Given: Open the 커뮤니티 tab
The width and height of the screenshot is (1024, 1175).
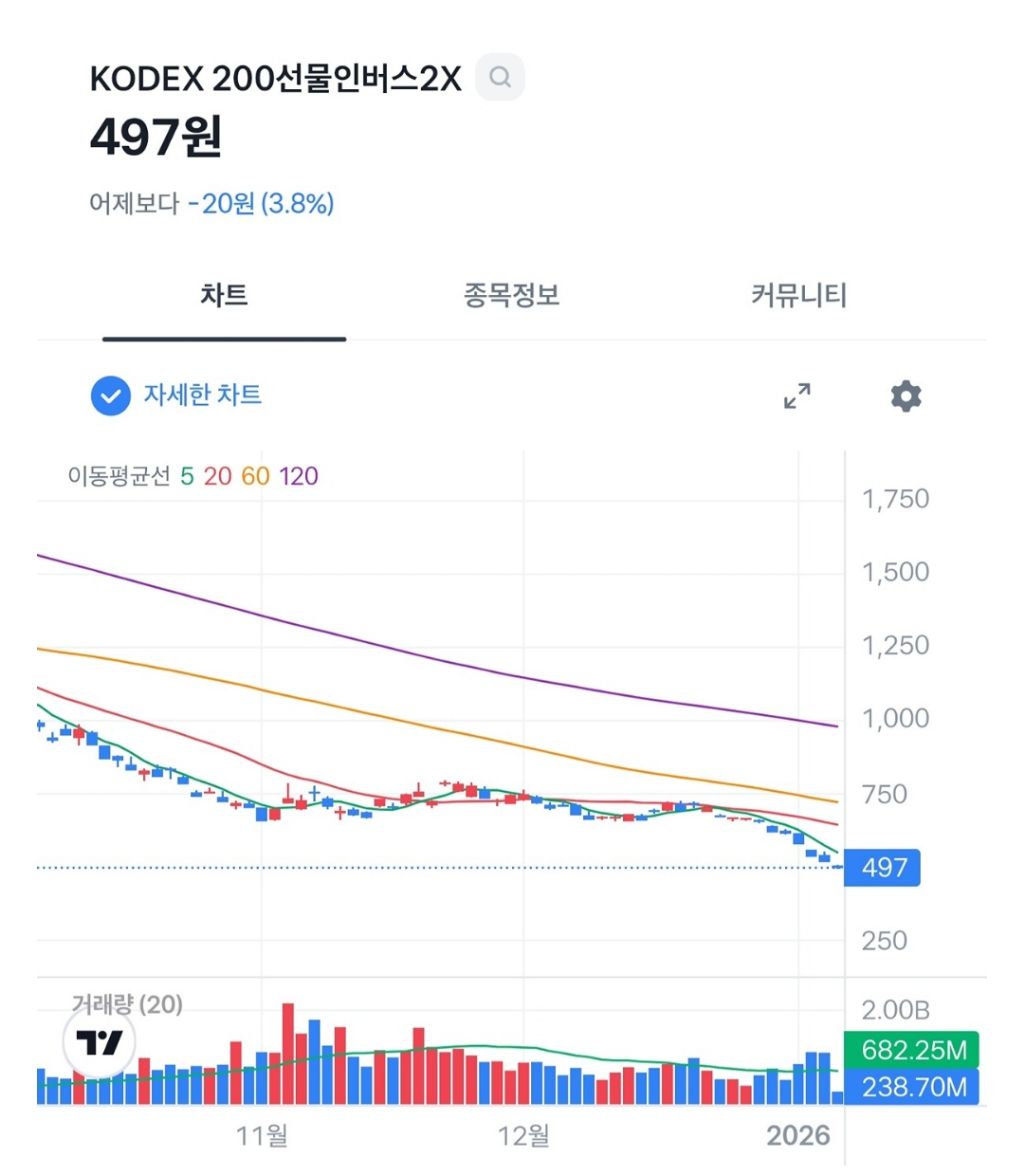Looking at the screenshot, I should point(799,294).
